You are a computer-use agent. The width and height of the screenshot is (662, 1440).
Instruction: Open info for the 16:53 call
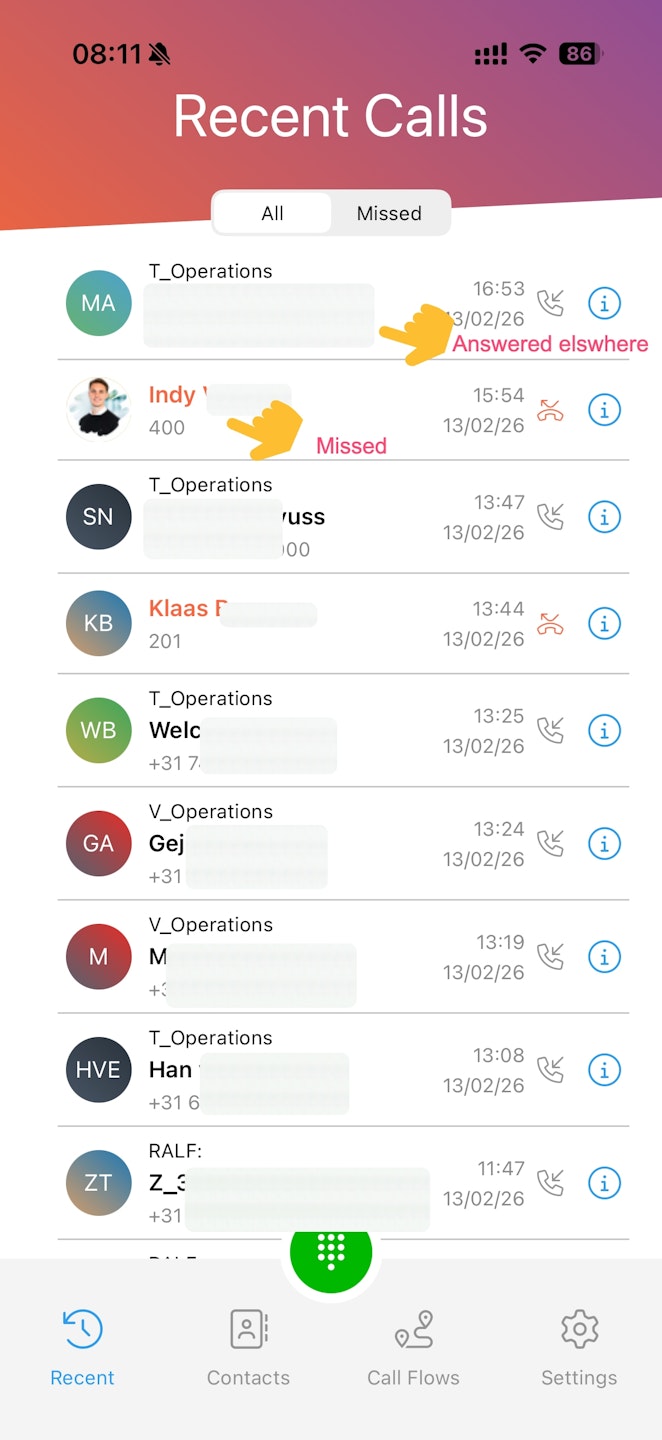click(604, 302)
